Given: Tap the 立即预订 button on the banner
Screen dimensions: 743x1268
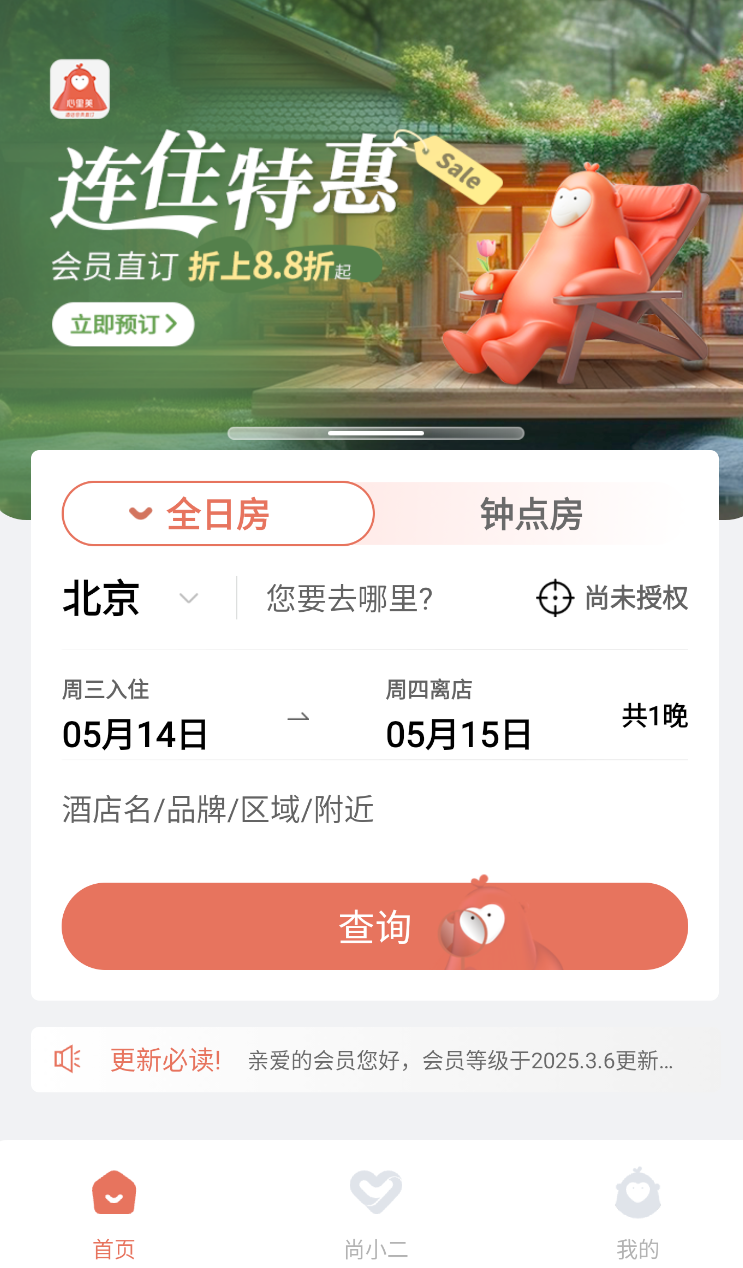Looking at the screenshot, I should [x=123, y=324].
